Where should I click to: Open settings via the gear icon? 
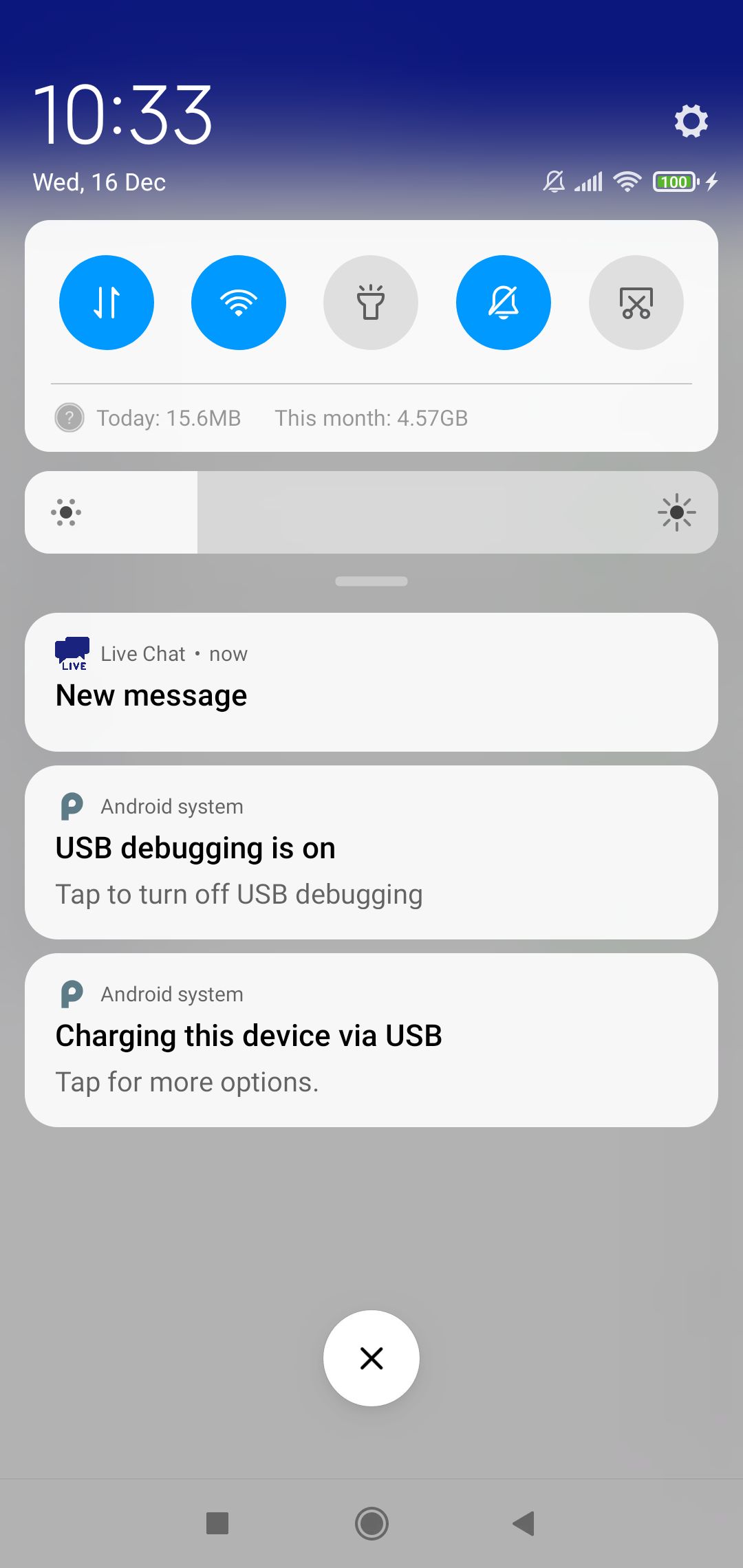(691, 121)
